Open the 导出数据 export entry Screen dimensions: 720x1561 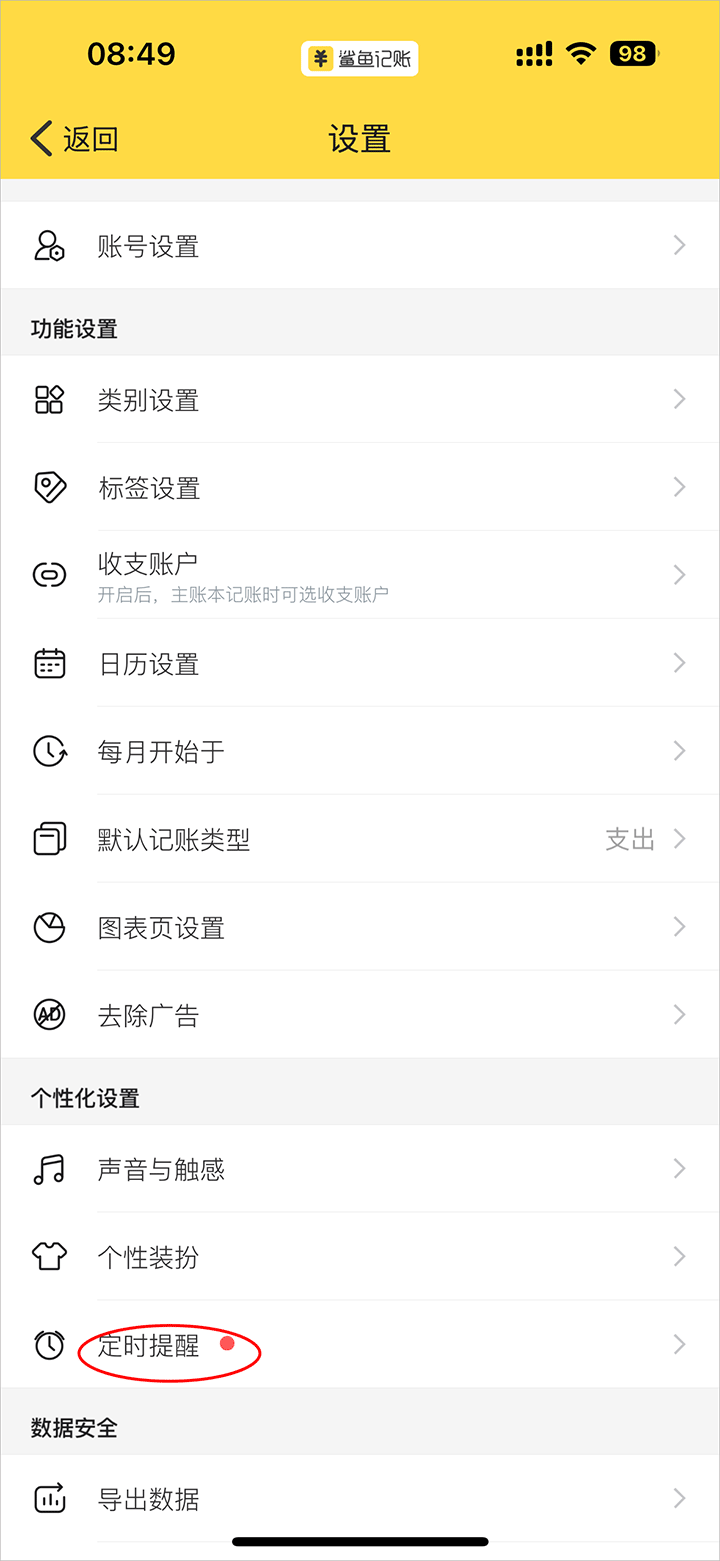point(148,1499)
